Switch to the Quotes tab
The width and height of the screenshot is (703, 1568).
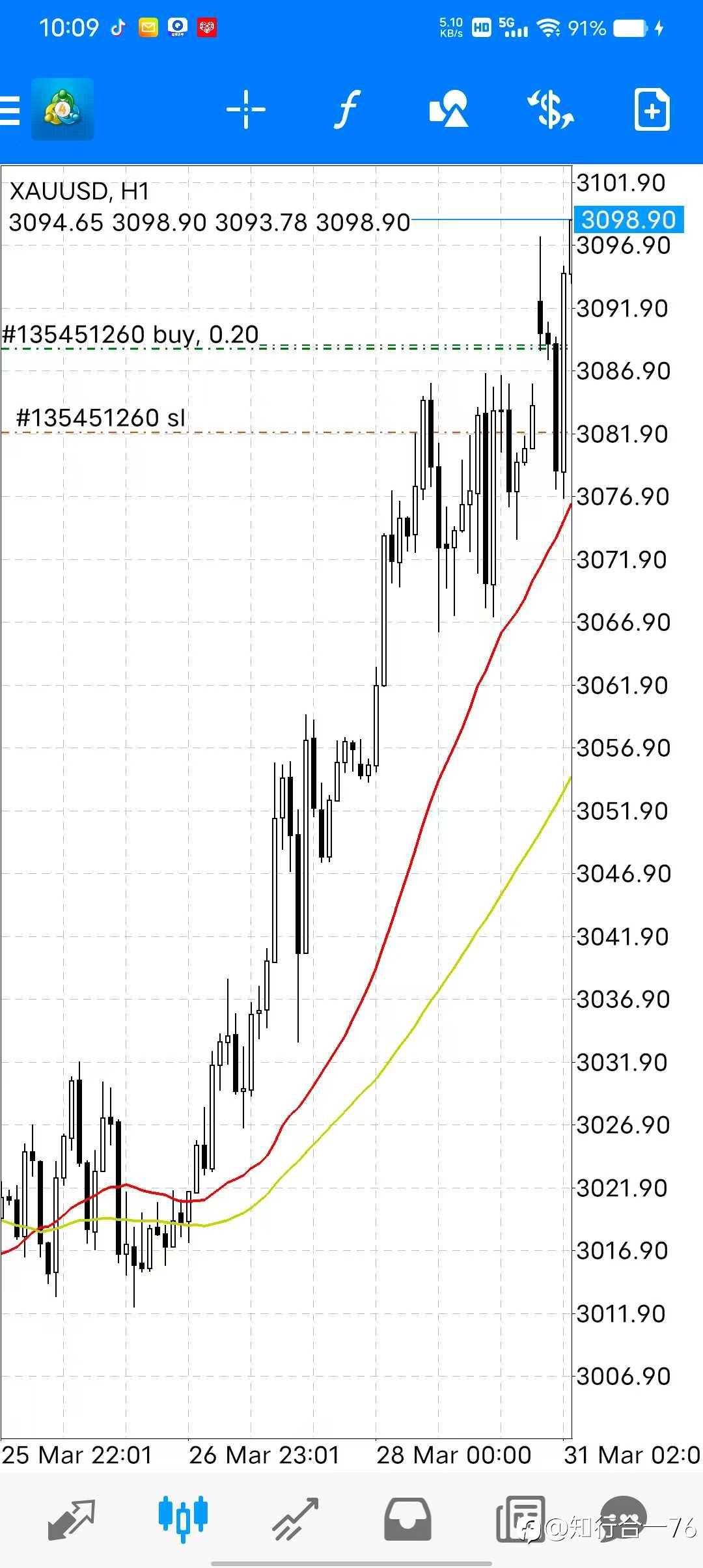tap(72, 1519)
